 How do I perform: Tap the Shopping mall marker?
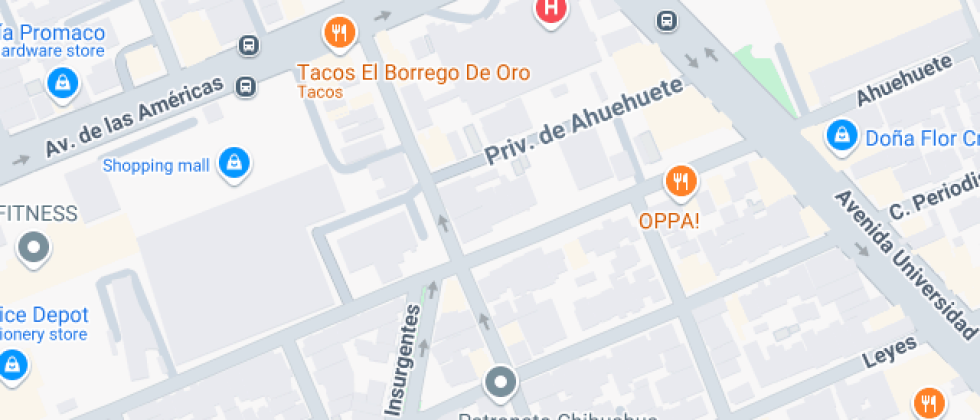(234, 162)
